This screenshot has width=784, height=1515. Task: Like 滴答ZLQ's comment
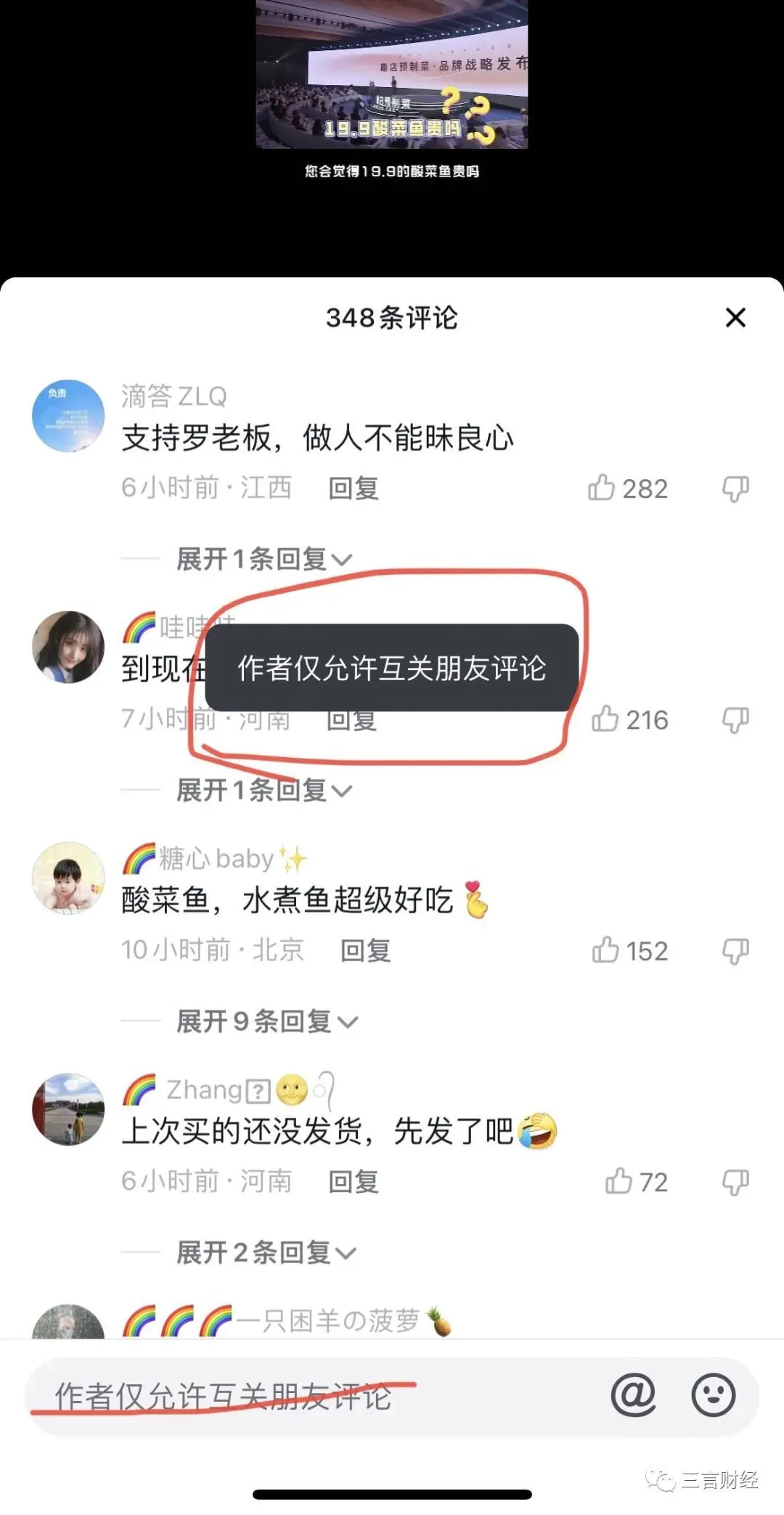tap(602, 488)
